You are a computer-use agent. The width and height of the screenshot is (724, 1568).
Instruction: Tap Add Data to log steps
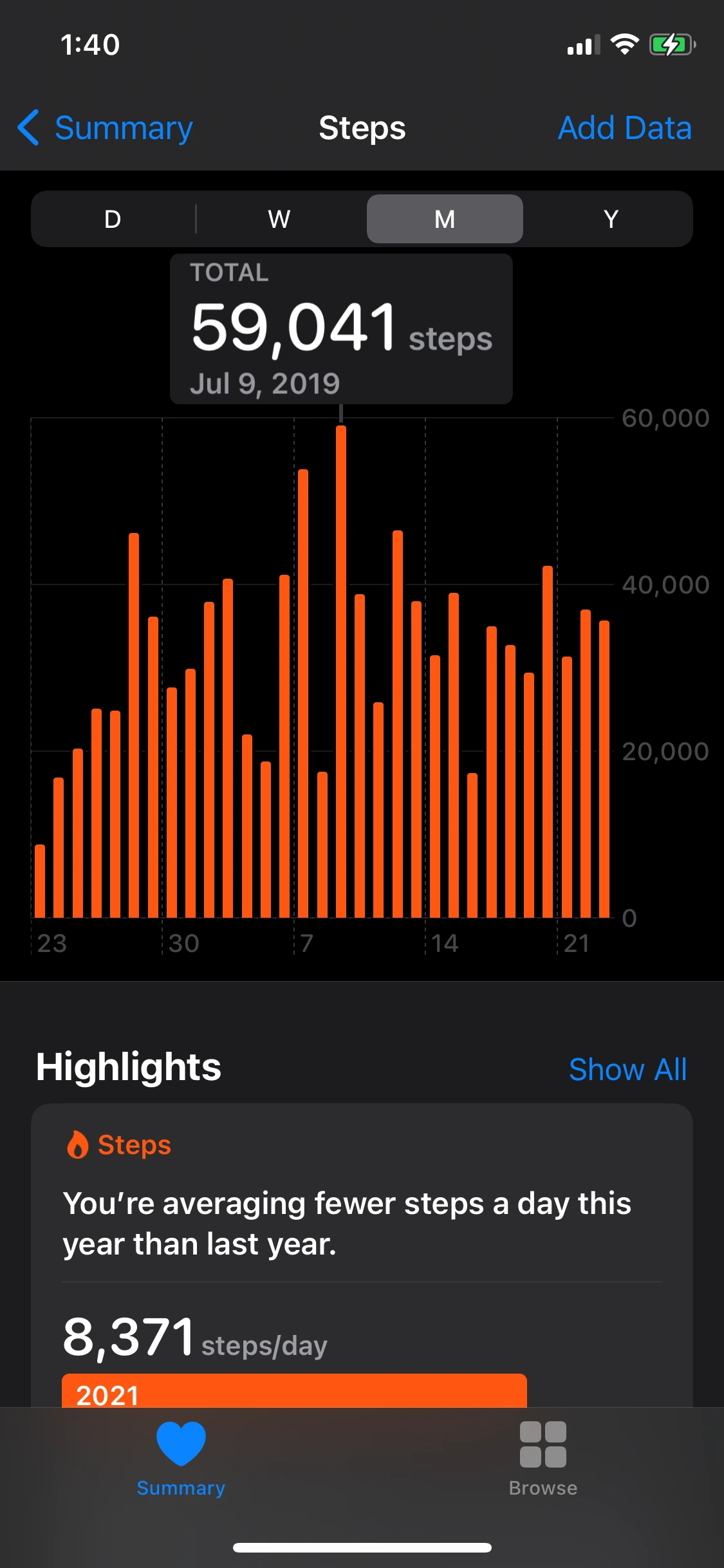click(x=624, y=128)
